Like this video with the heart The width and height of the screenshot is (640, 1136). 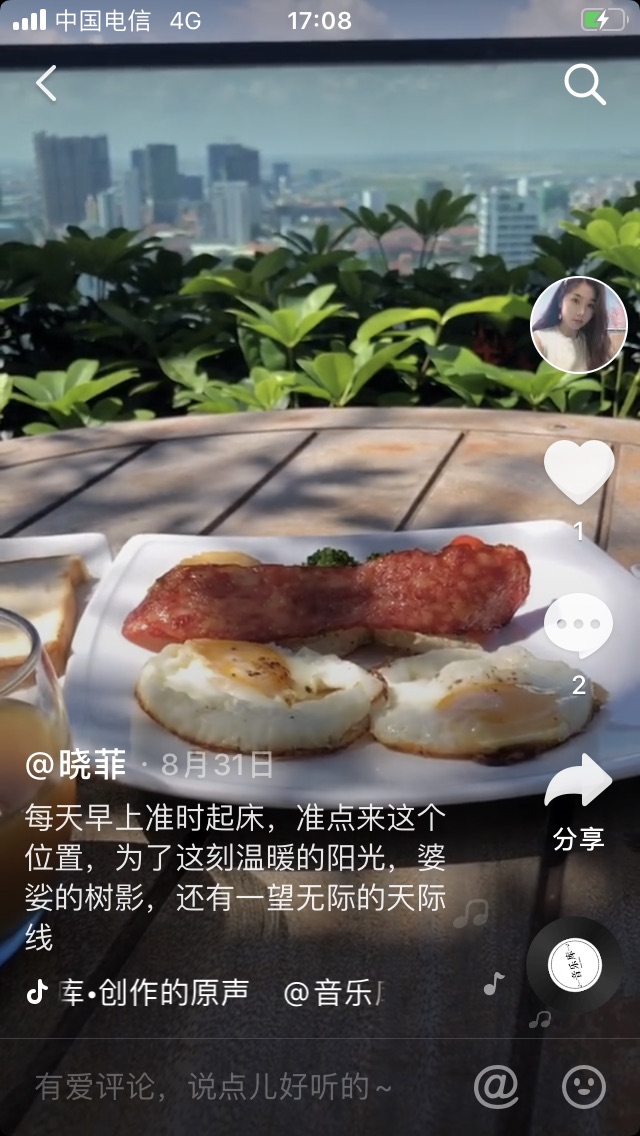point(579,472)
